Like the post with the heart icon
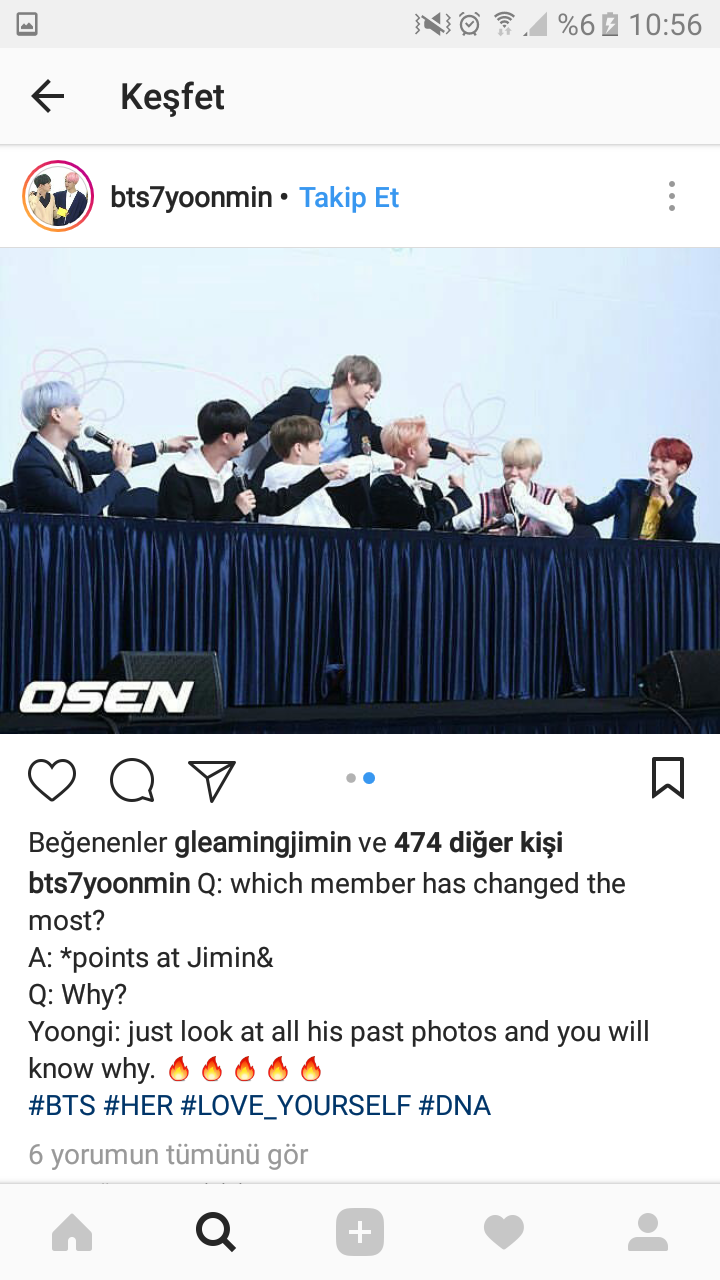Viewport: 720px width, 1280px height. point(52,780)
